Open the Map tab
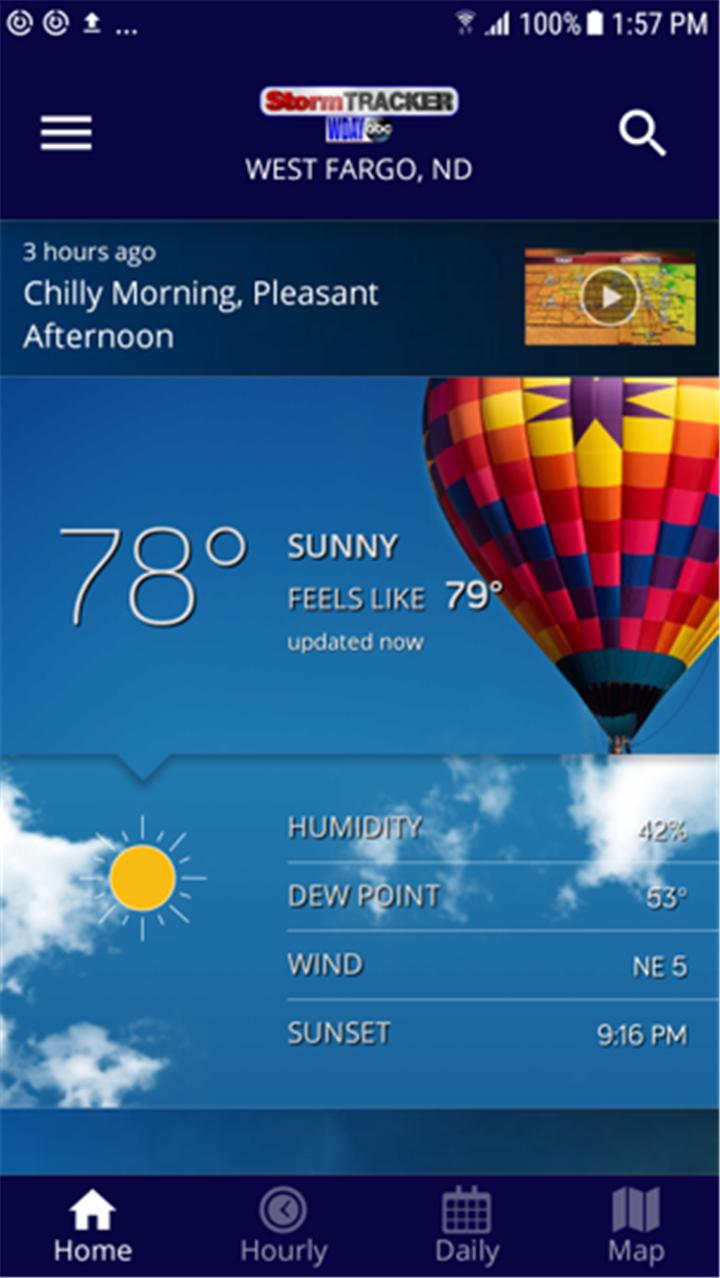The width and height of the screenshot is (720, 1278). (x=635, y=1225)
